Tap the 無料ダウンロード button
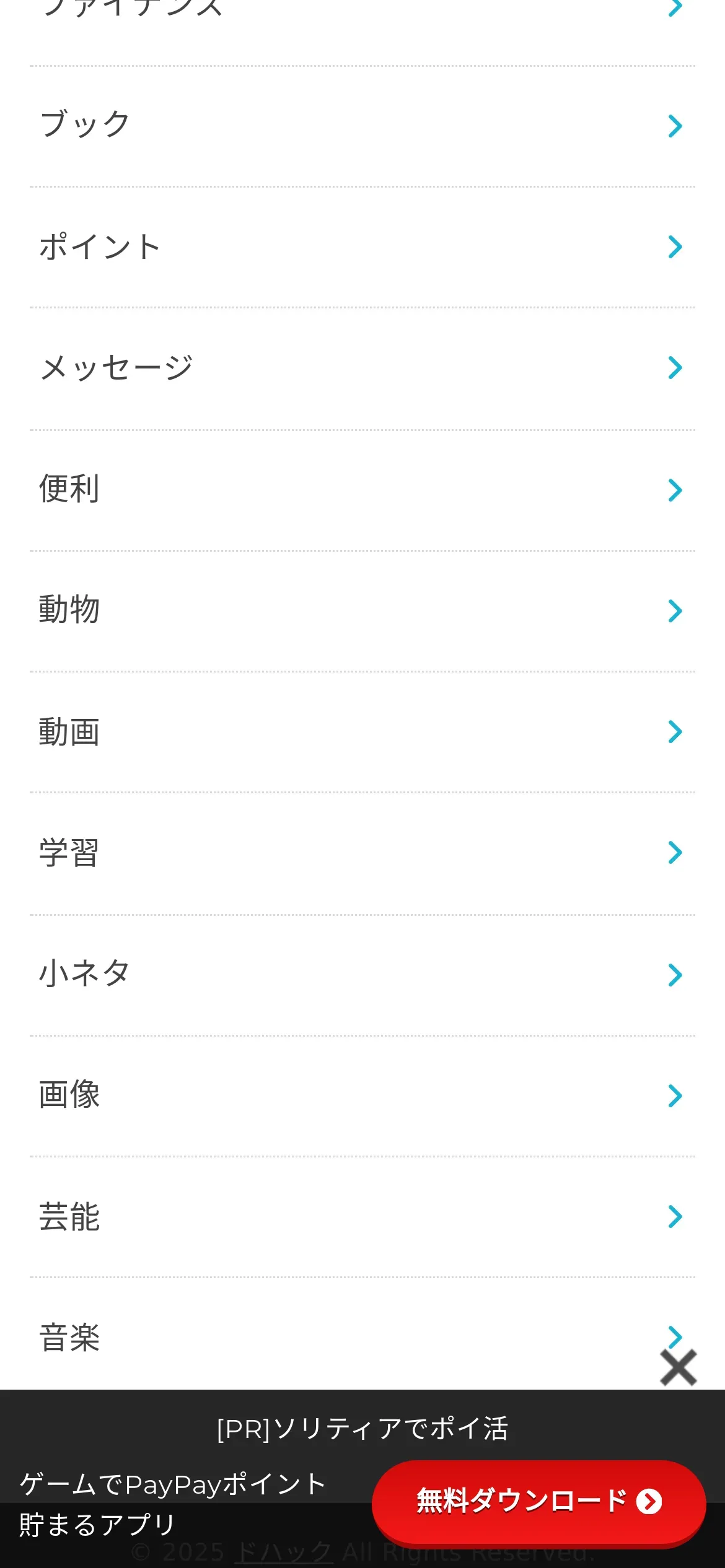 [x=538, y=1501]
